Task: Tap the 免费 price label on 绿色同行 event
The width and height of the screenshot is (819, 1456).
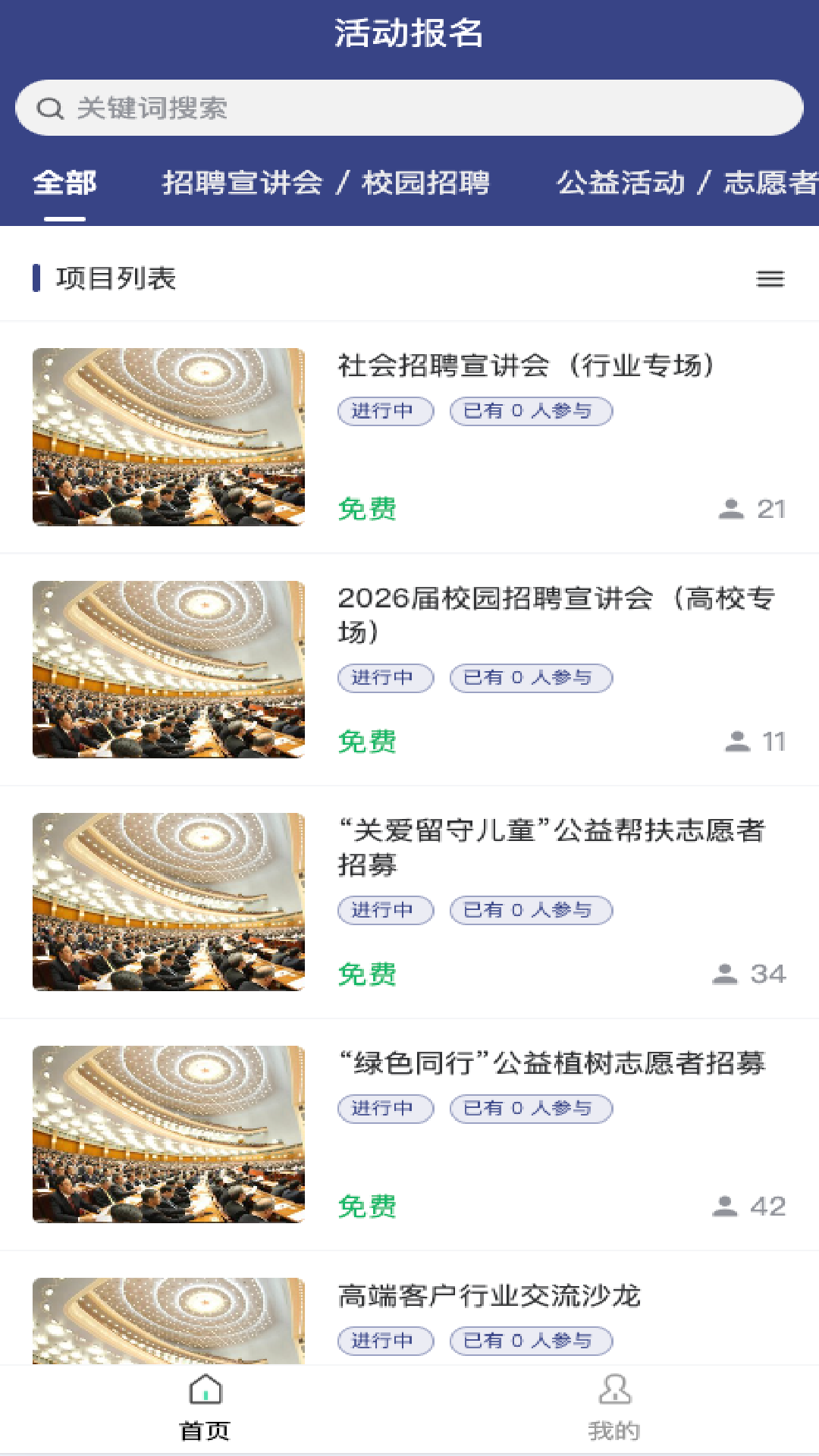Action: (x=367, y=1206)
